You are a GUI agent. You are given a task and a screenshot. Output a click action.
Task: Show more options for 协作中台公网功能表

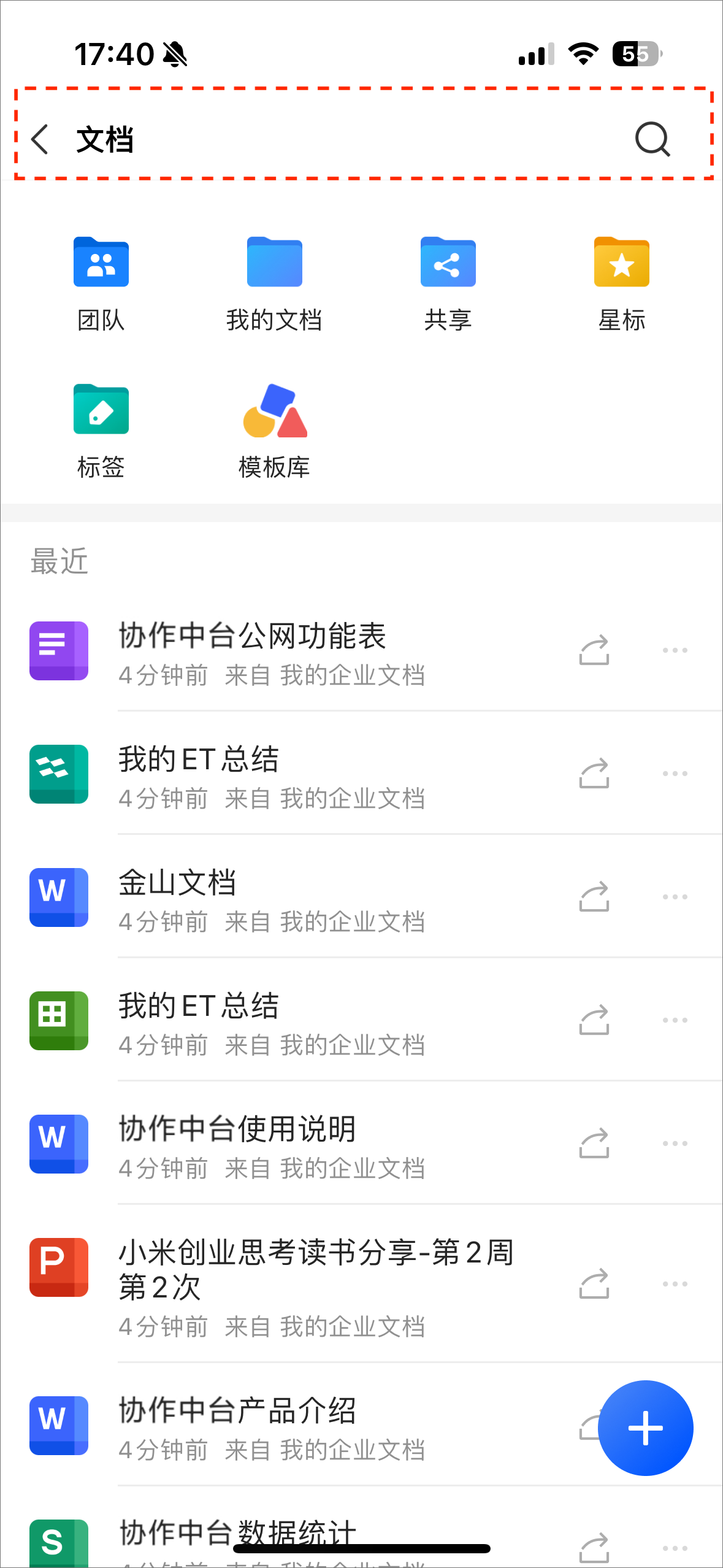pyautogui.click(x=675, y=650)
